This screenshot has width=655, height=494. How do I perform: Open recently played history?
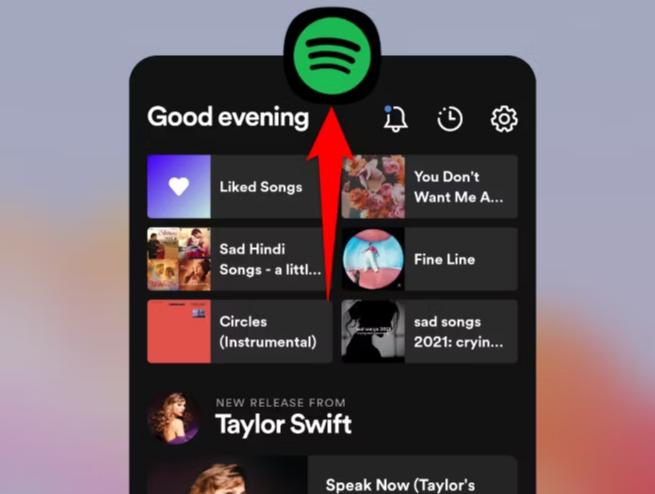click(x=450, y=118)
